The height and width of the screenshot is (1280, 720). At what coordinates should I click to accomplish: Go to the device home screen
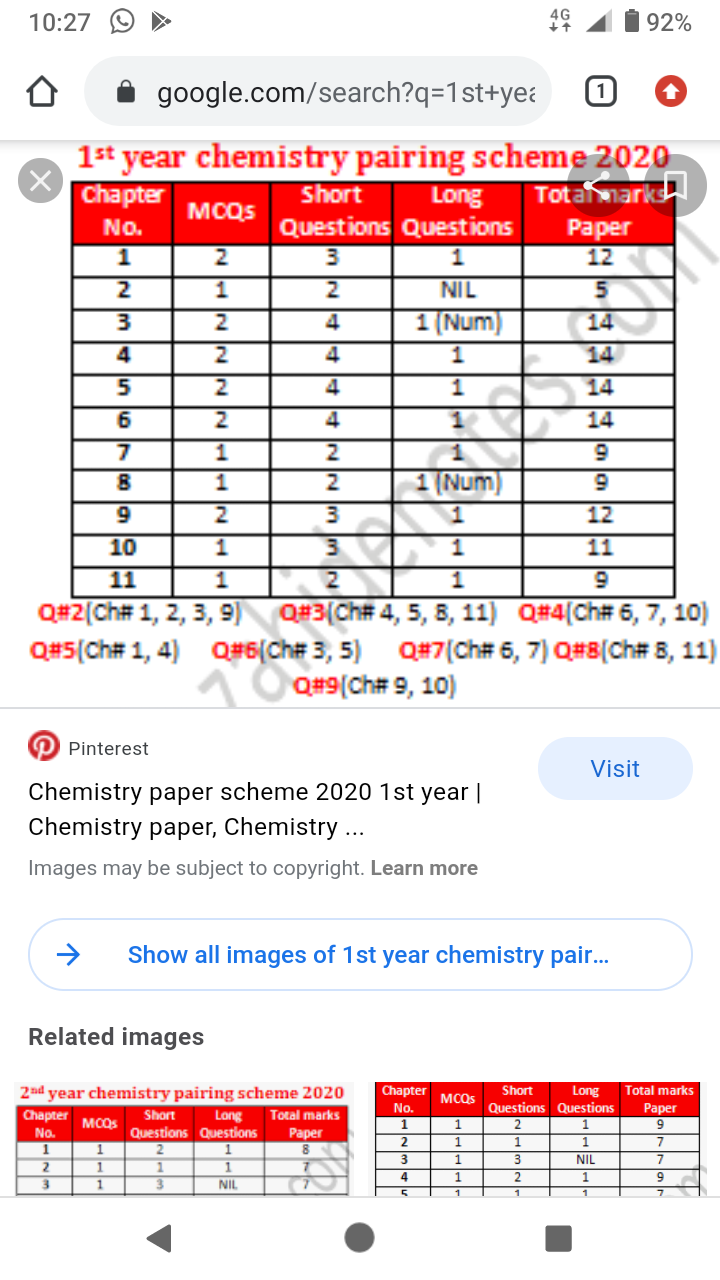359,1238
